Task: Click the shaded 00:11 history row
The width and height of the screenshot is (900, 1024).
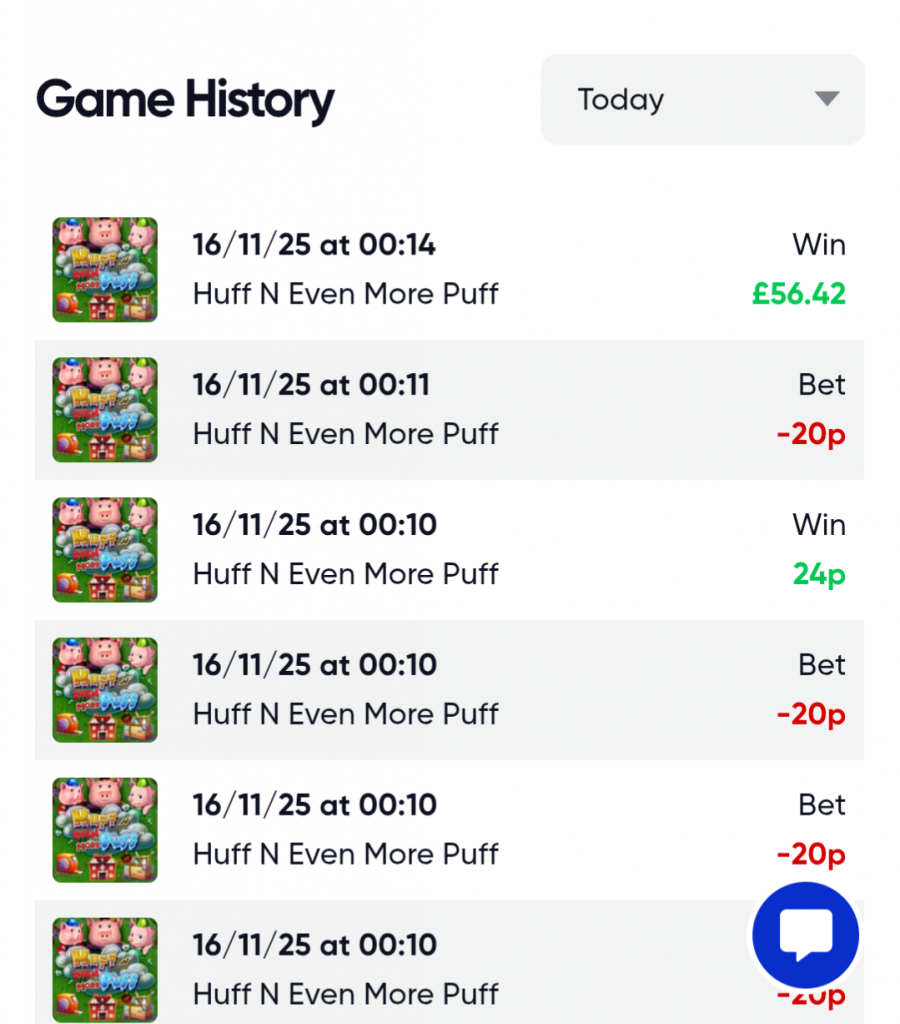Action: pos(450,409)
